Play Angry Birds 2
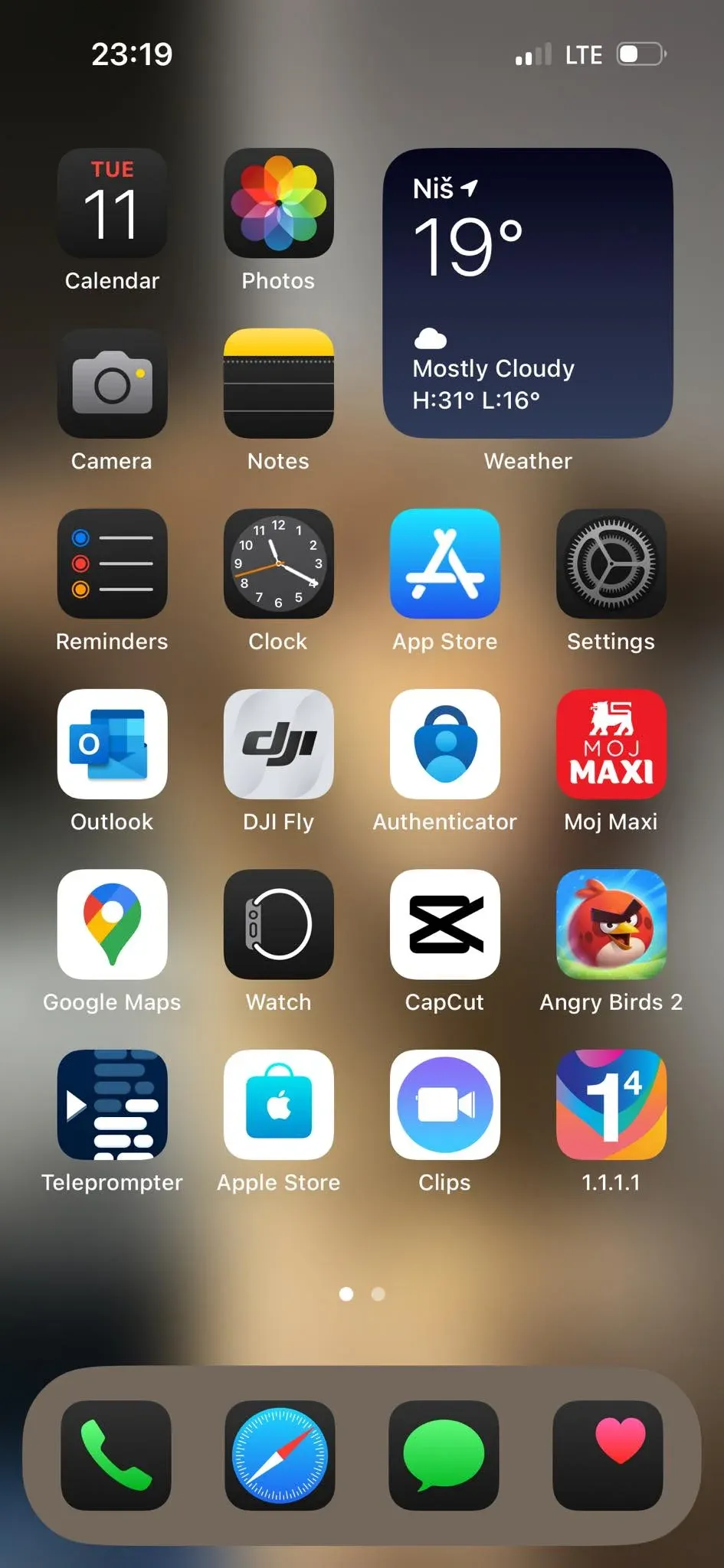This screenshot has height=1568, width=724. point(611,924)
